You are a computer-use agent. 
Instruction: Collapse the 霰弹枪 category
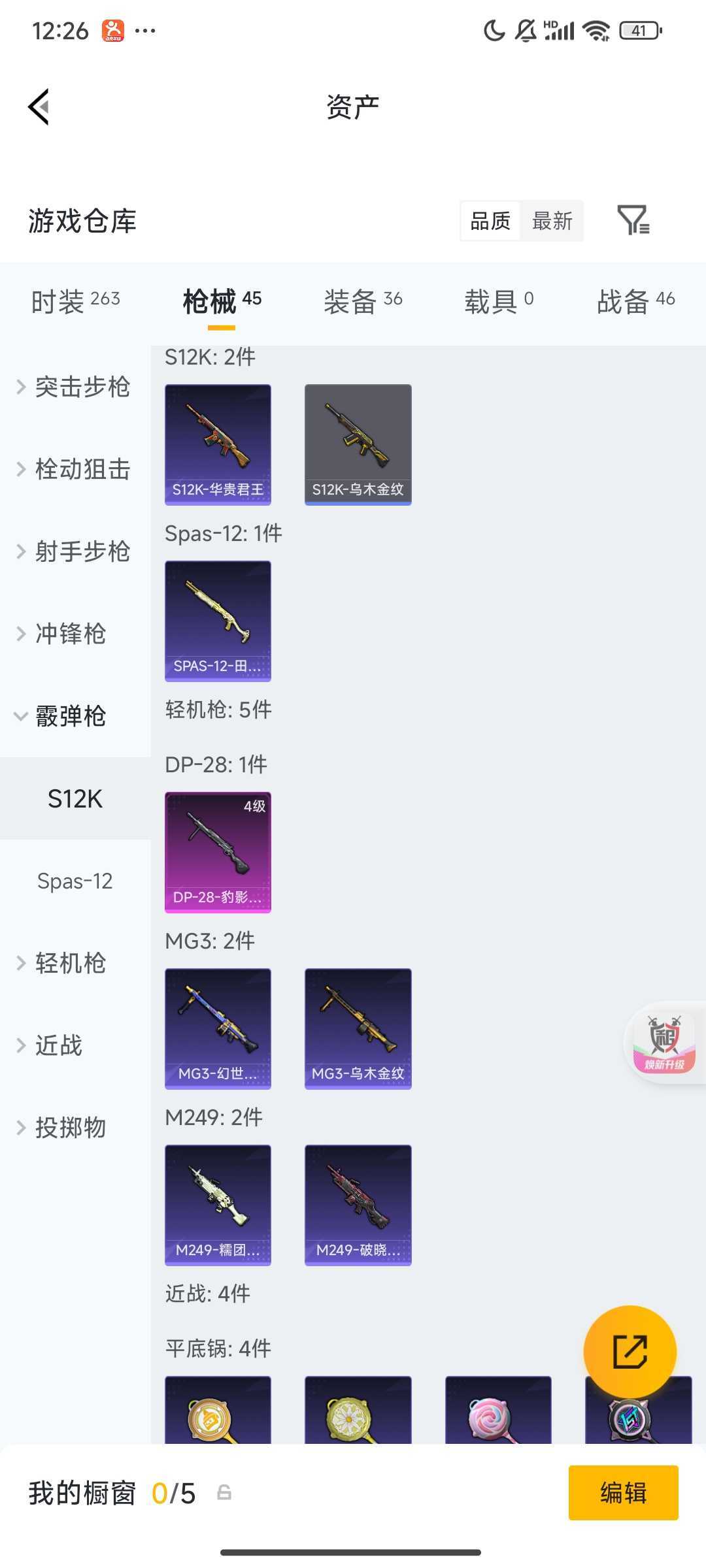(62, 716)
